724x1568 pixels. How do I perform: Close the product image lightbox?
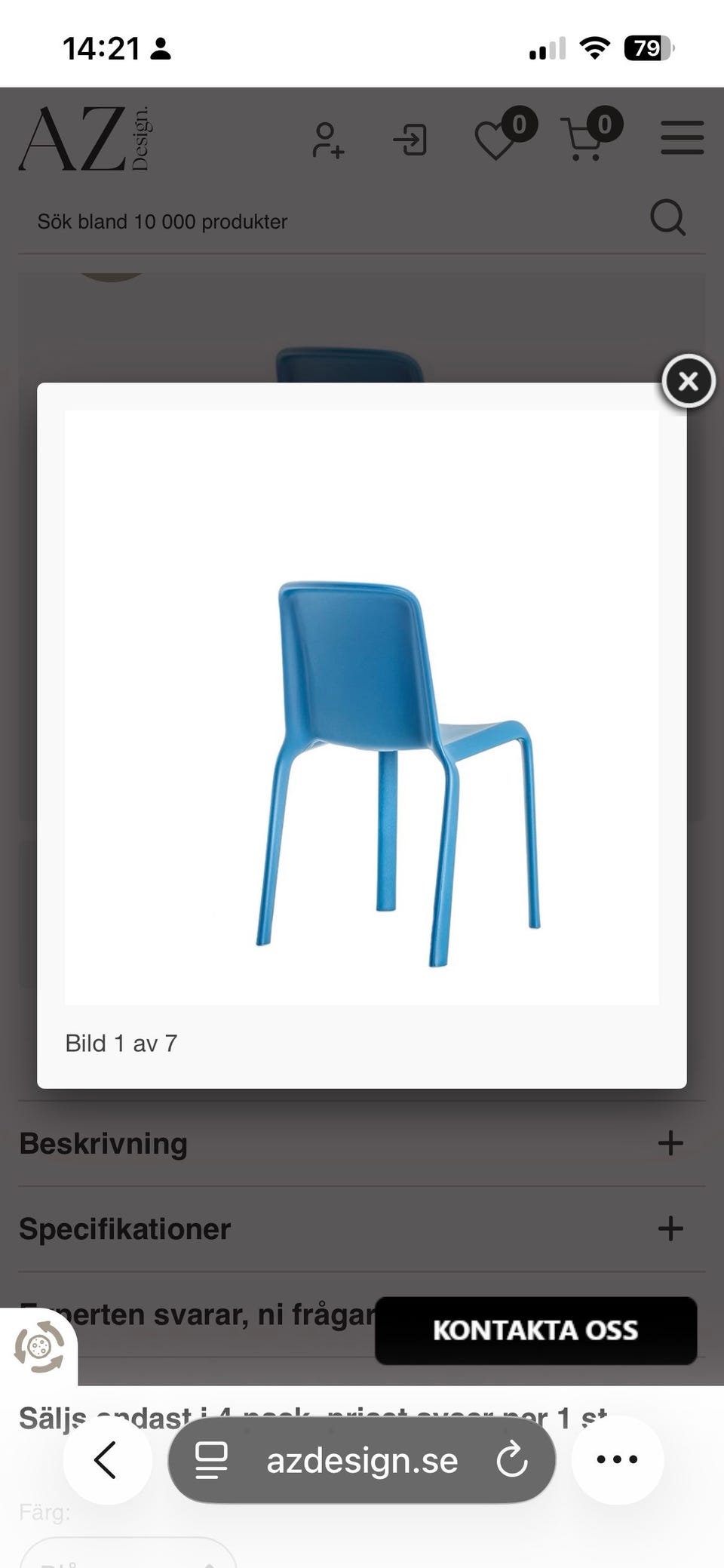click(x=688, y=382)
